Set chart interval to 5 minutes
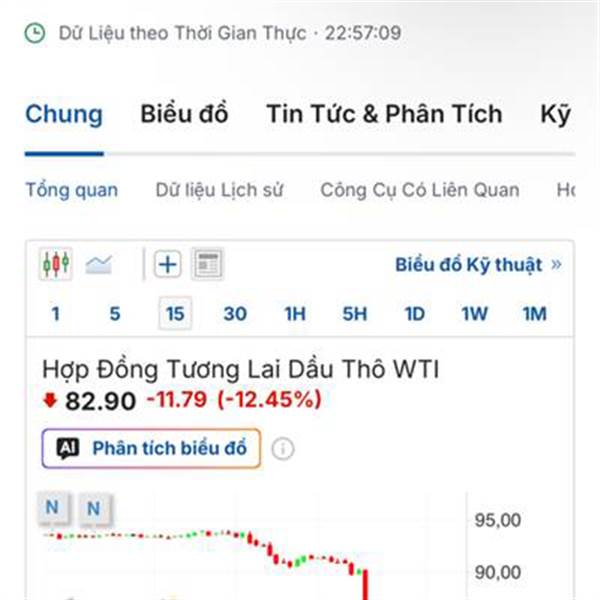Image resolution: width=600 pixels, height=600 pixels. (x=115, y=314)
